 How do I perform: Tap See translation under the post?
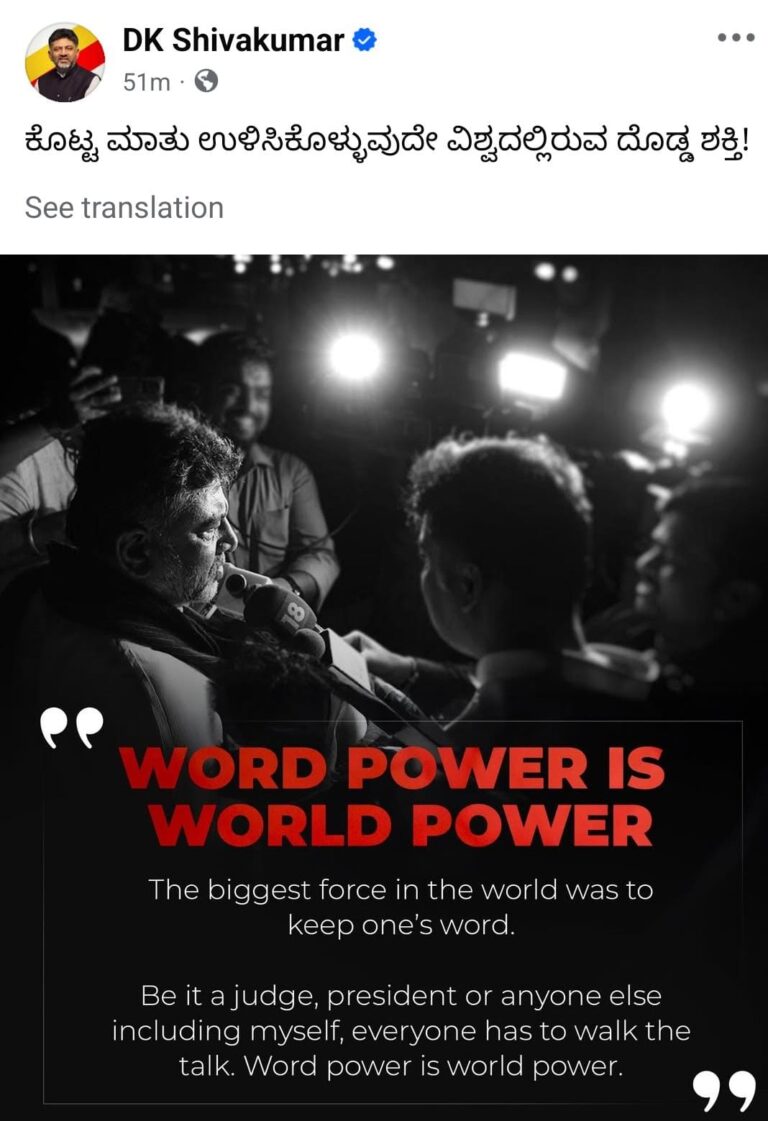124,208
